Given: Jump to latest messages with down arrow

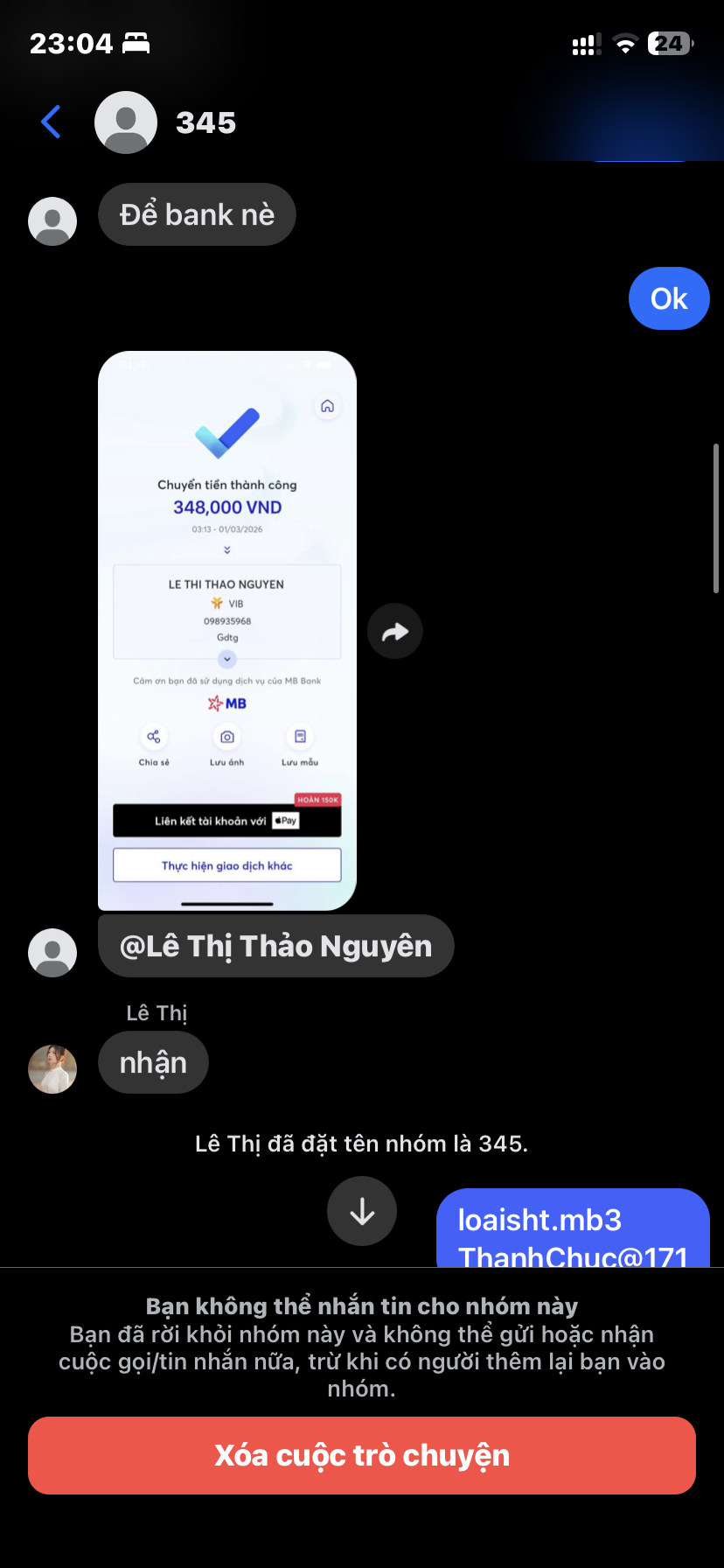Looking at the screenshot, I should (362, 1212).
